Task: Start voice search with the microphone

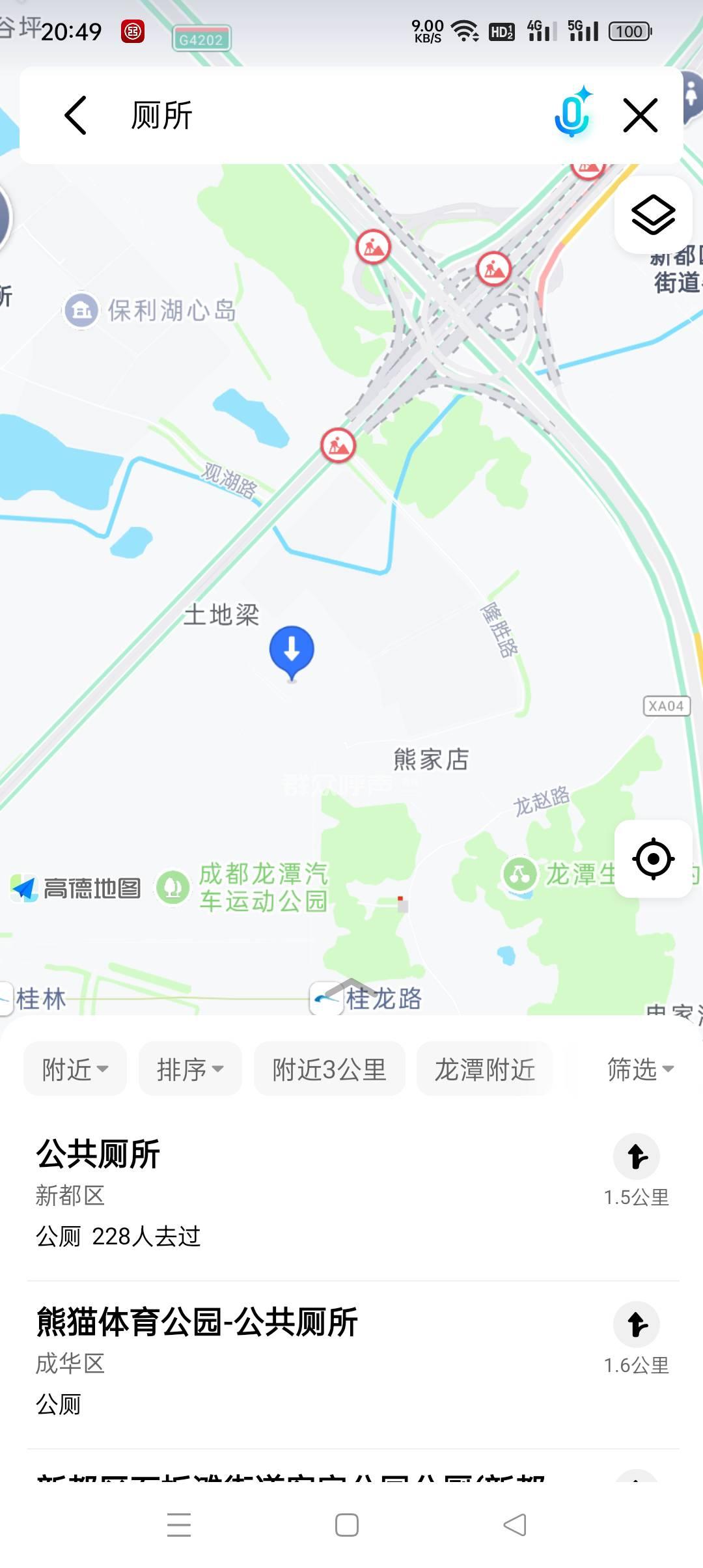Action: (572, 114)
